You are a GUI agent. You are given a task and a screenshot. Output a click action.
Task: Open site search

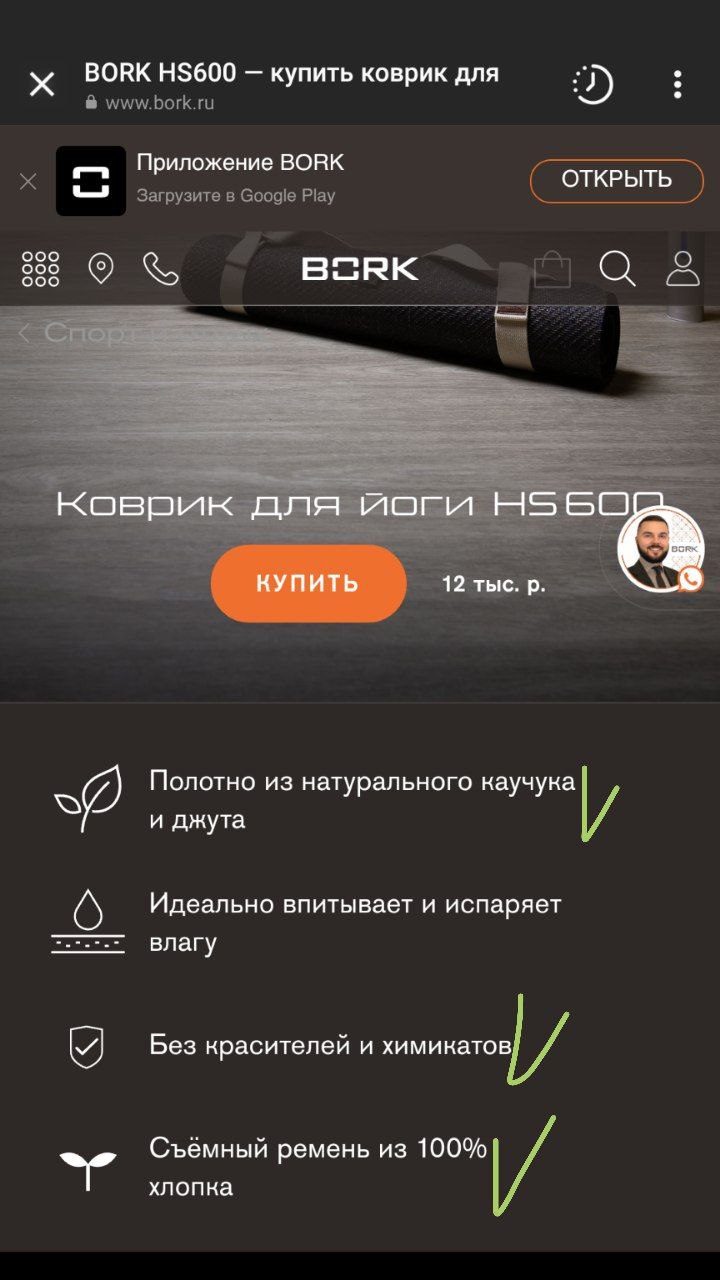617,268
